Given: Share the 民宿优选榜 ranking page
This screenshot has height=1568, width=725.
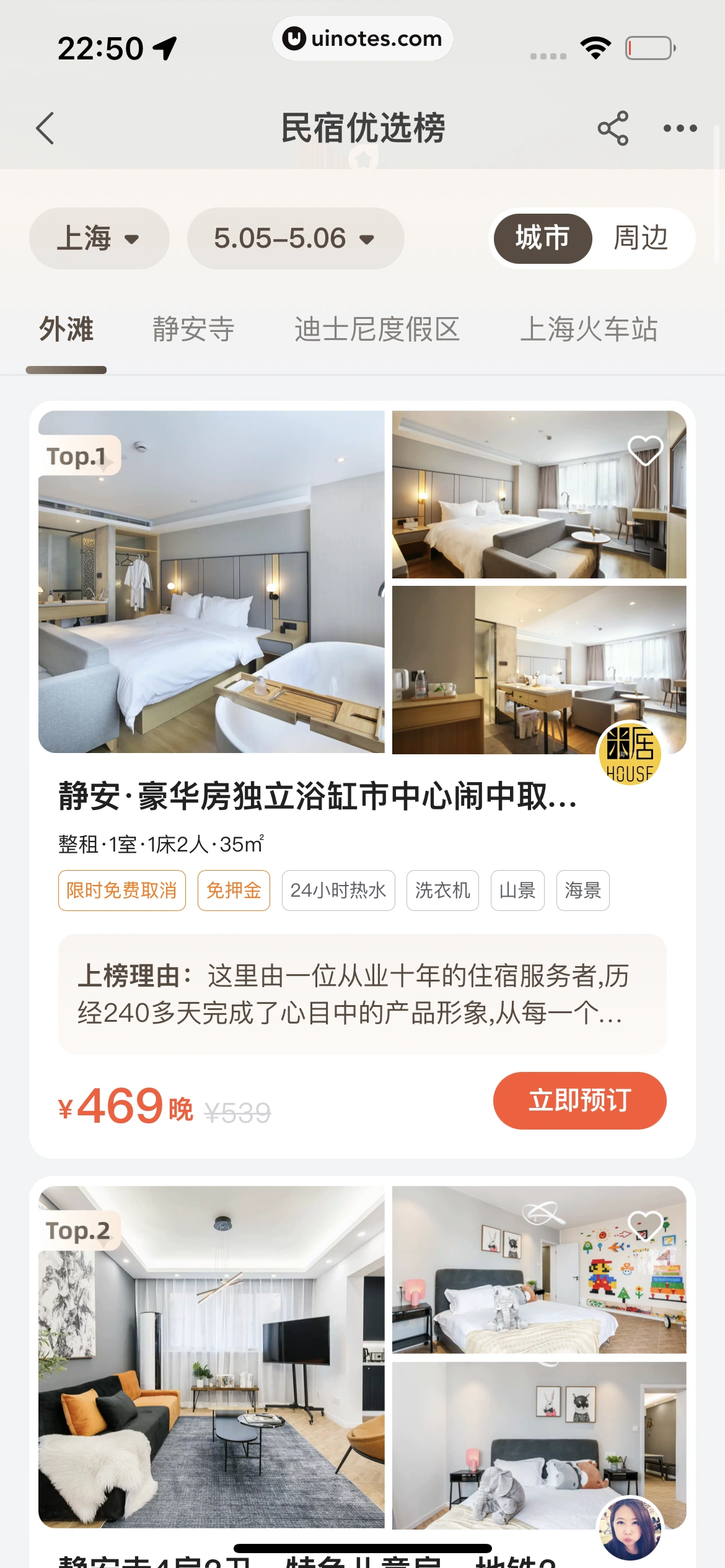Looking at the screenshot, I should (x=612, y=128).
